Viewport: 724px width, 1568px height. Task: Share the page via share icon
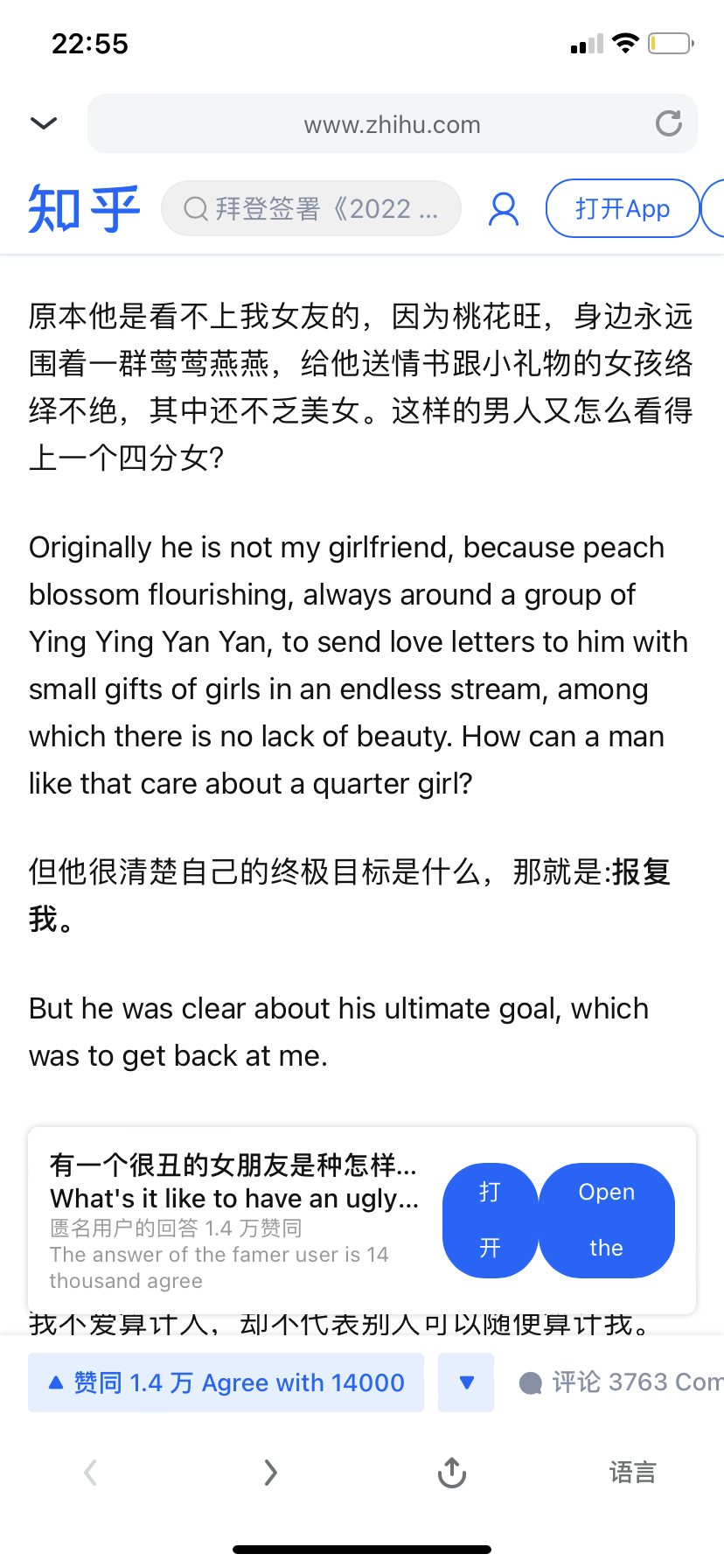451,1473
